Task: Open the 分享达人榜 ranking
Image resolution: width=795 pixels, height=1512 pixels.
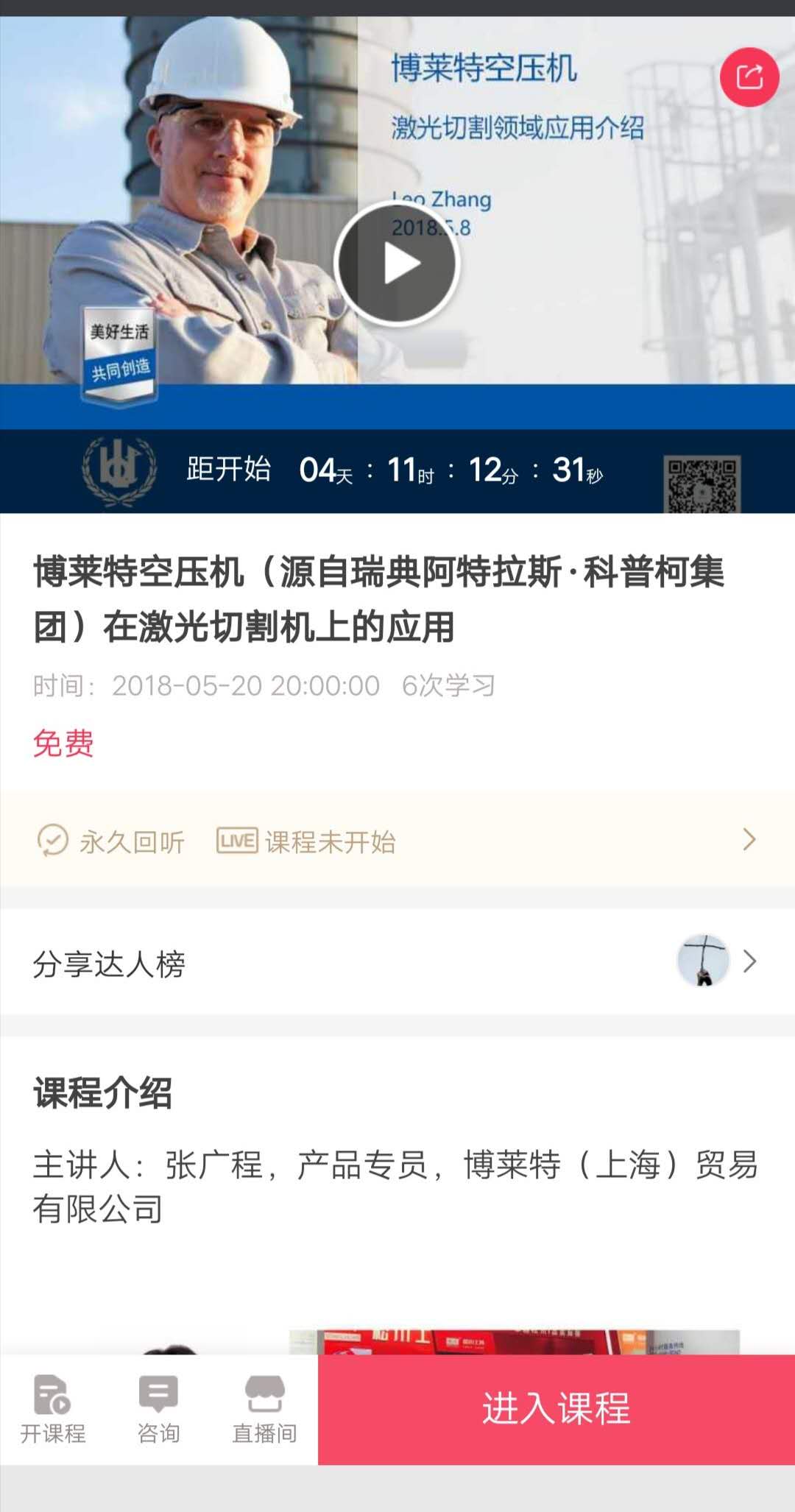Action: coord(397,962)
